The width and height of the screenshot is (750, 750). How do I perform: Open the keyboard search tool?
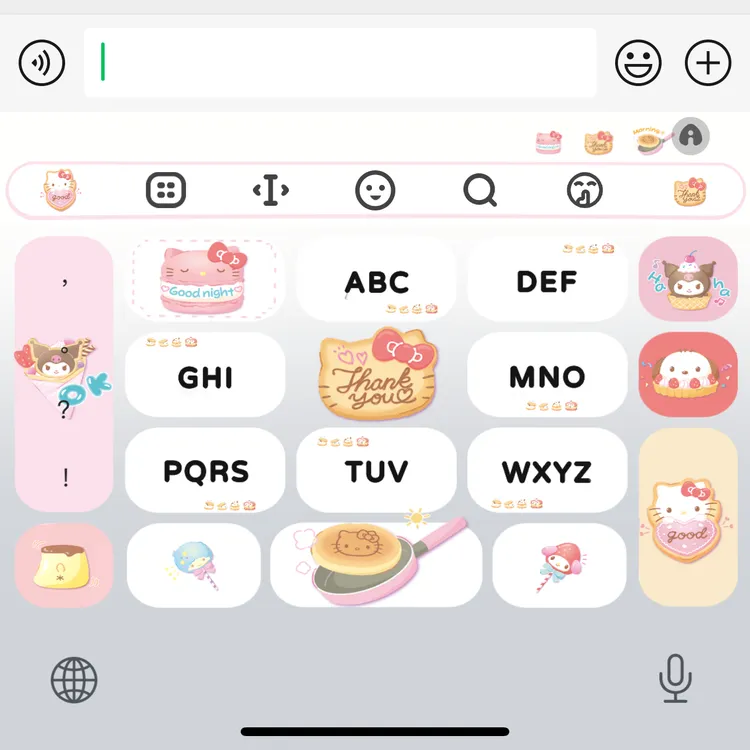point(480,190)
